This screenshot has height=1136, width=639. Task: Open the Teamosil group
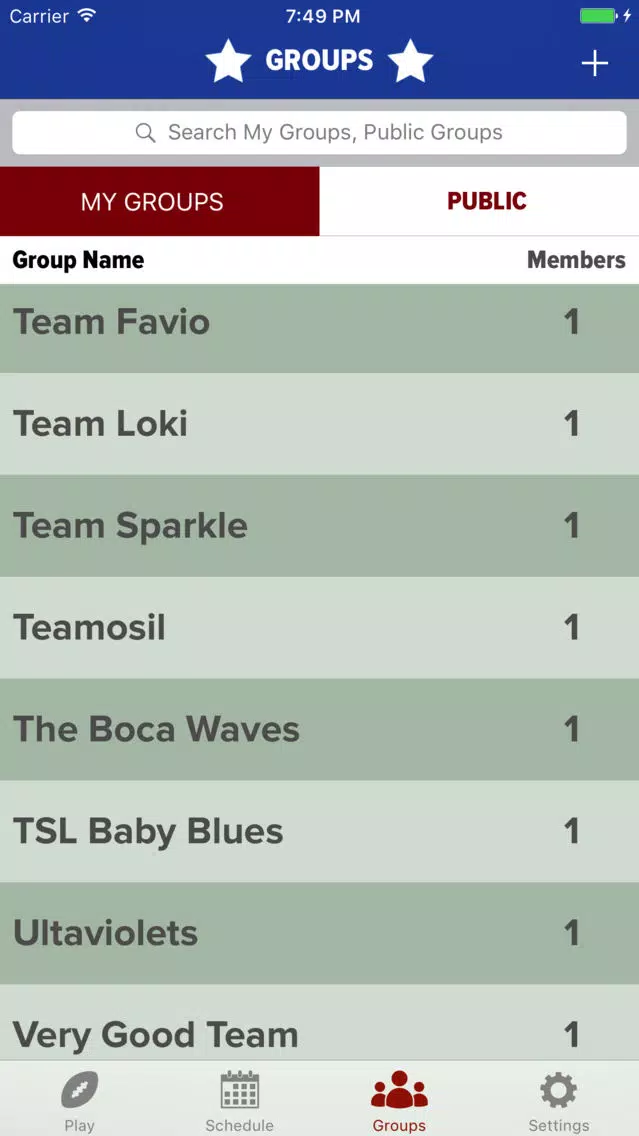coord(320,627)
